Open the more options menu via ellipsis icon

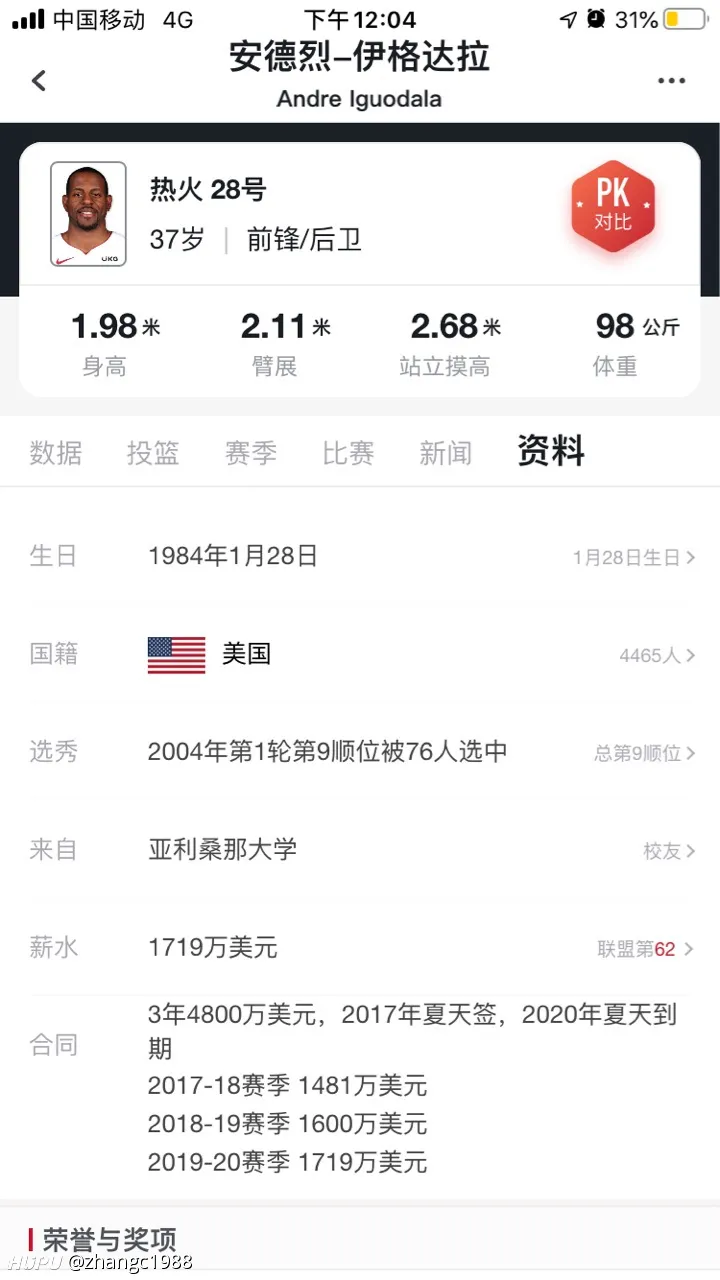(x=672, y=80)
